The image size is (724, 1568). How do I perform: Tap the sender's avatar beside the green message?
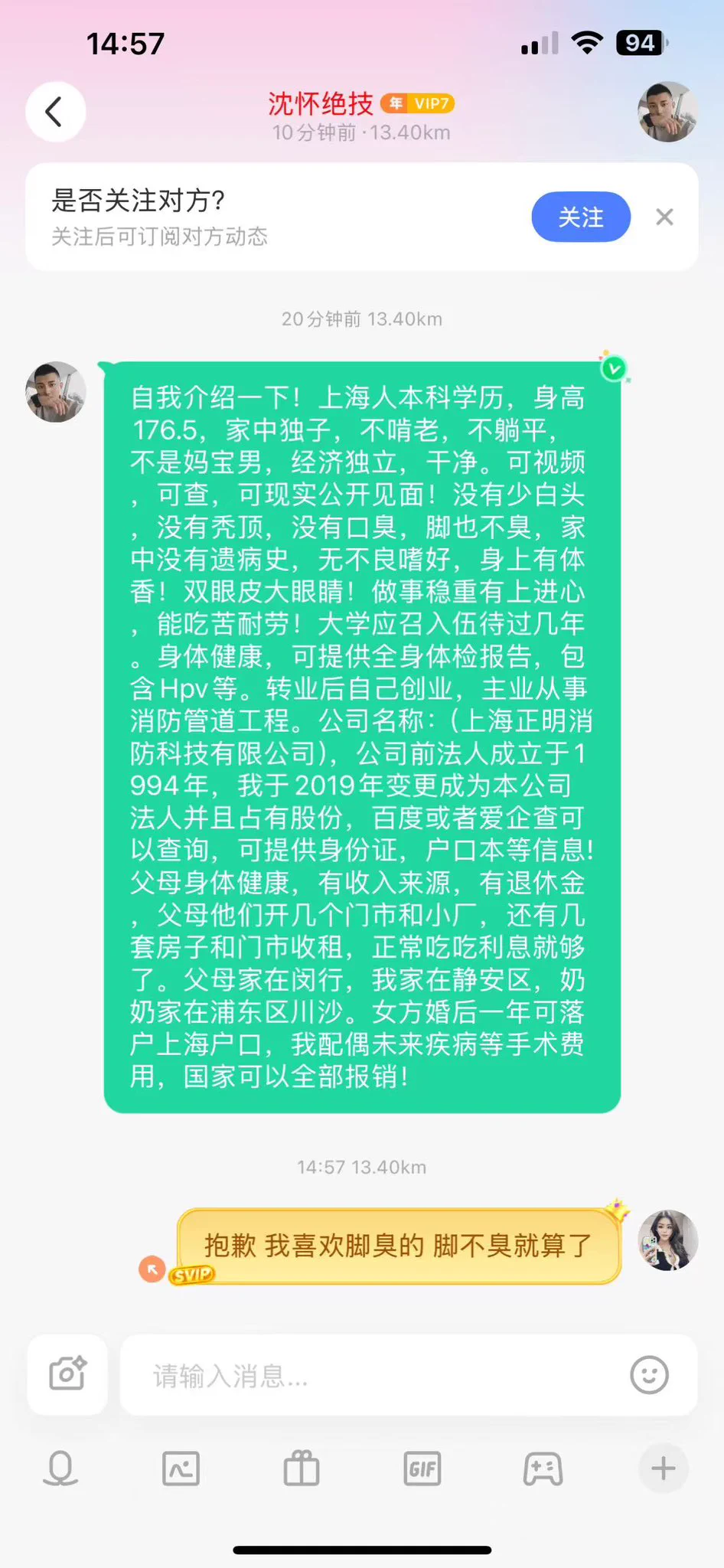click(x=56, y=392)
